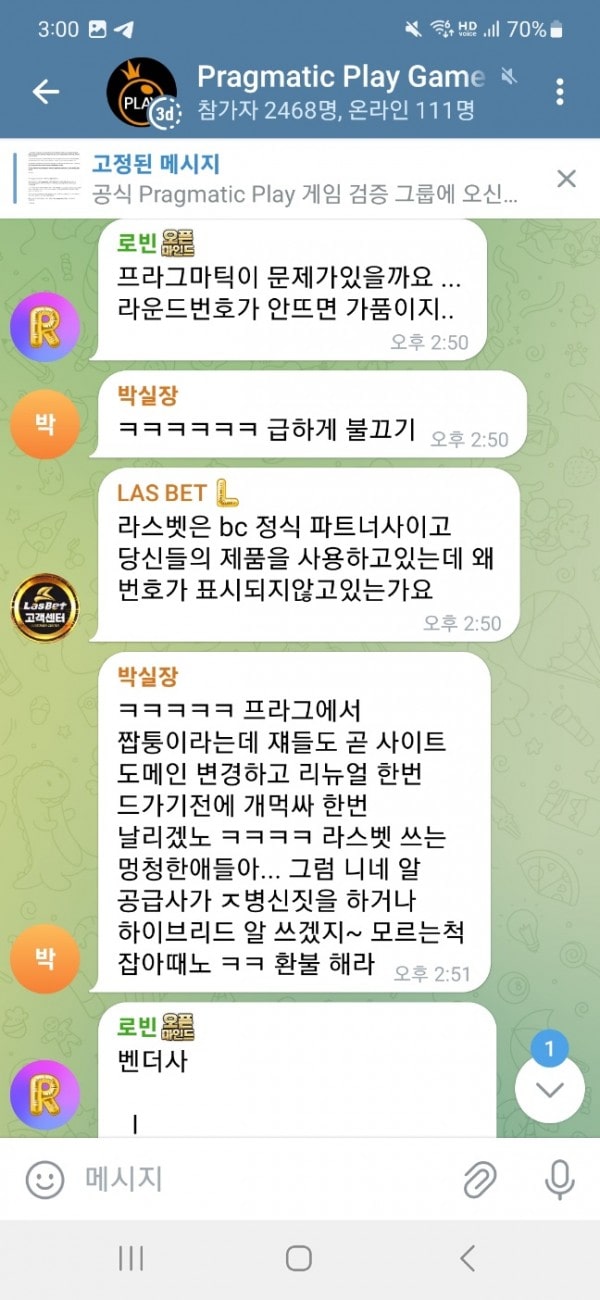View 로빈's profile from top message avatar
600x1300 pixels.
pos(44,327)
